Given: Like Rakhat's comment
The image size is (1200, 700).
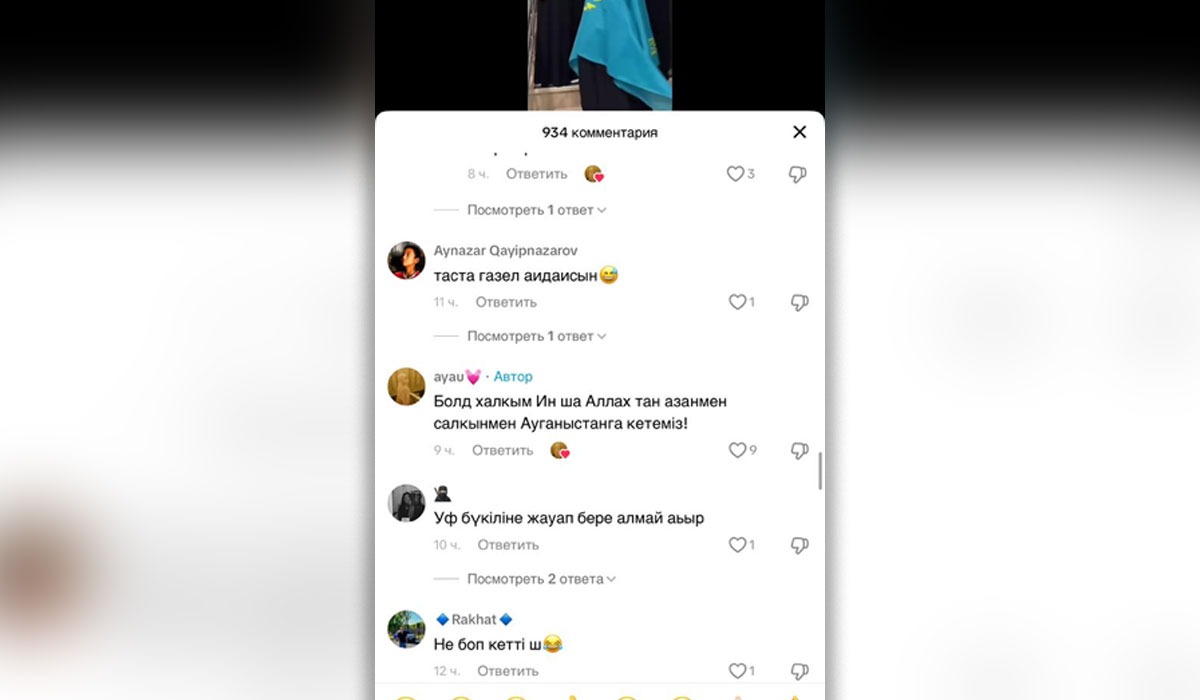Looking at the screenshot, I should tap(737, 671).
